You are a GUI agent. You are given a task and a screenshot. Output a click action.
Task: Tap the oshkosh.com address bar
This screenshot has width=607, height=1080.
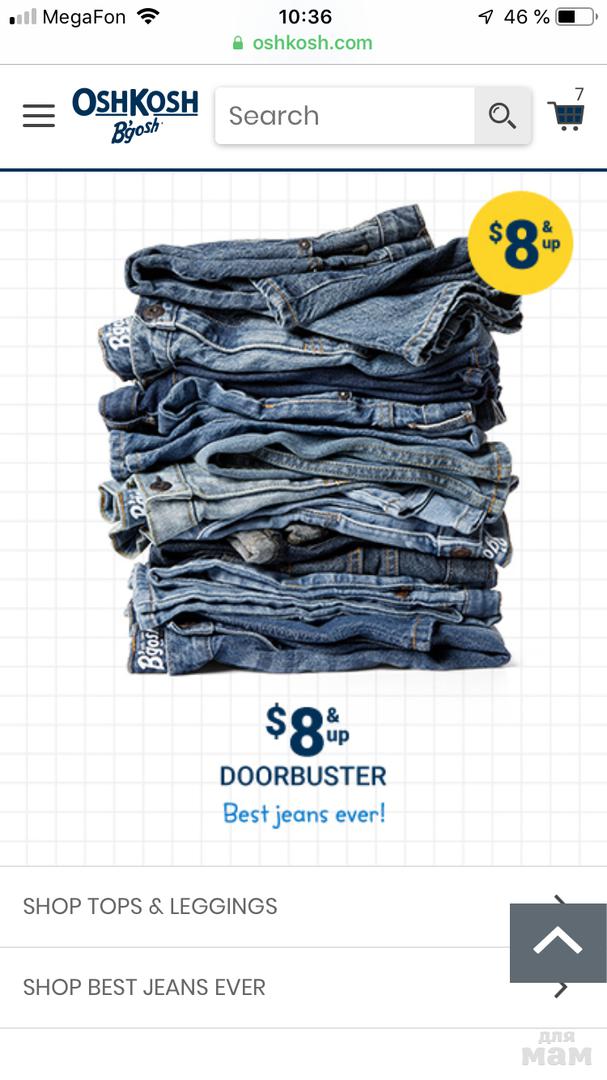303,43
